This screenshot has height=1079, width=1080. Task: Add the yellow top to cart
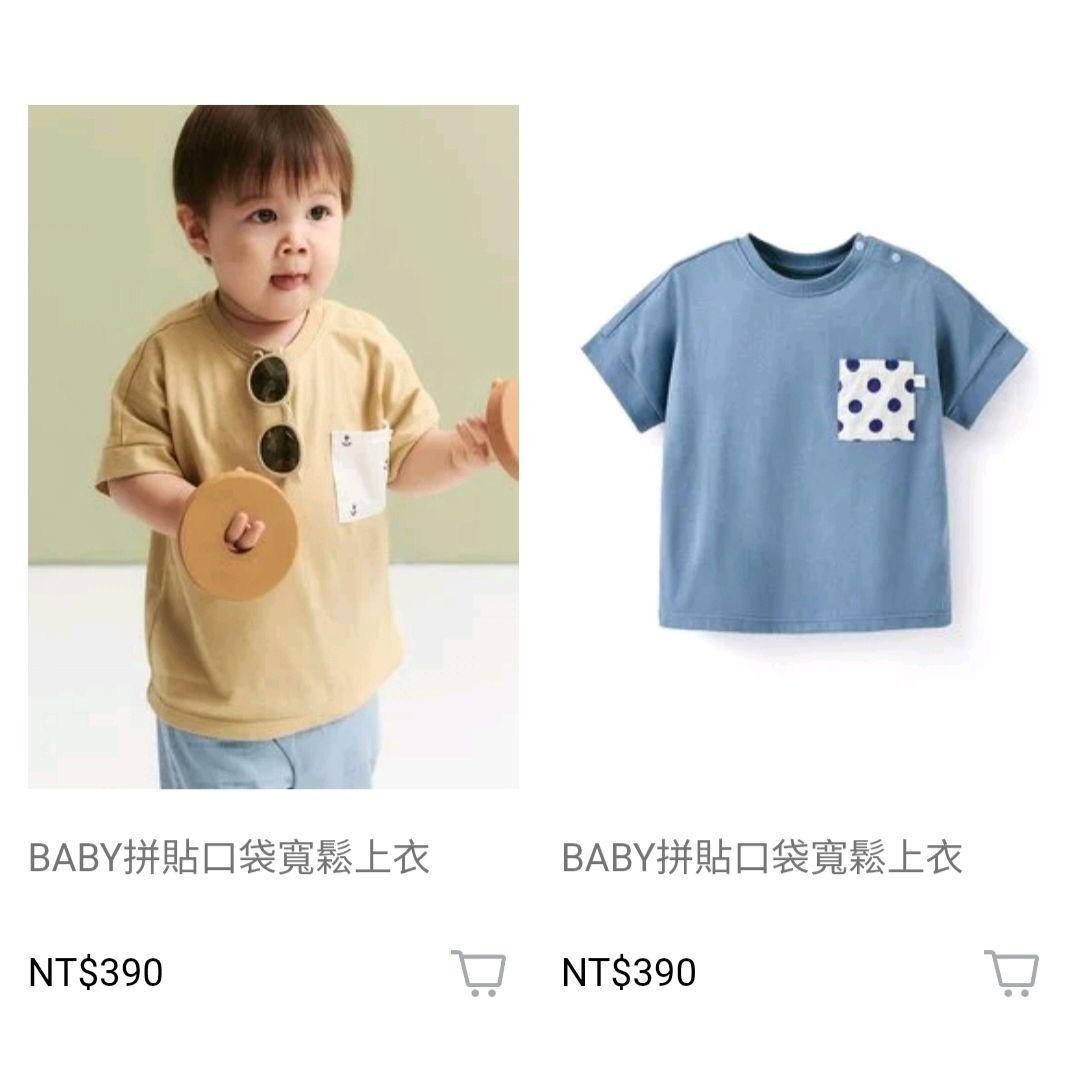478,973
